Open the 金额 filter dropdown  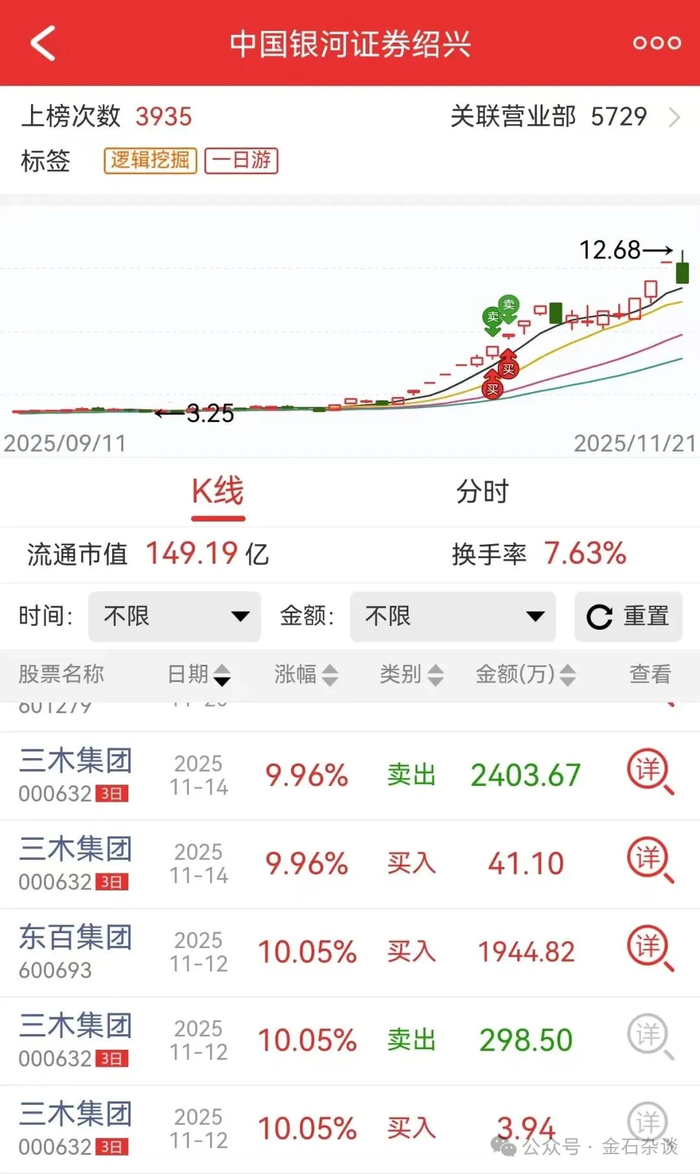(x=452, y=616)
